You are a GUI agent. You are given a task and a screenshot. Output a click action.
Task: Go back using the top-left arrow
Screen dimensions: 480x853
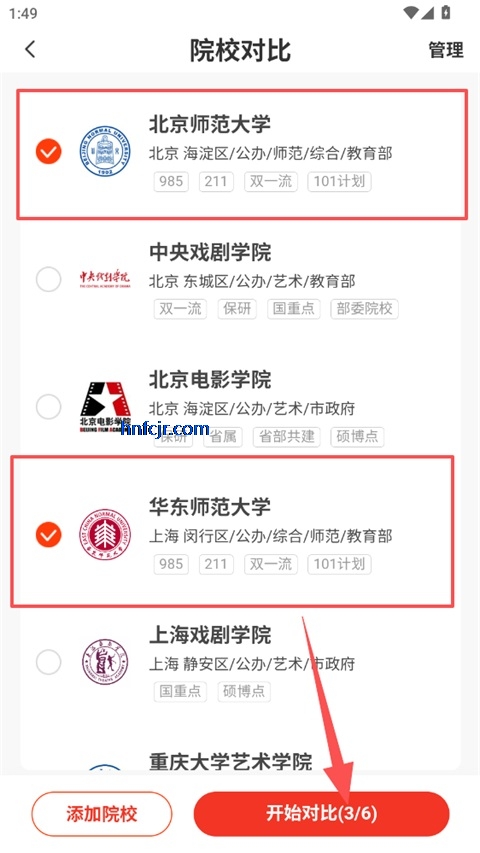point(30,50)
